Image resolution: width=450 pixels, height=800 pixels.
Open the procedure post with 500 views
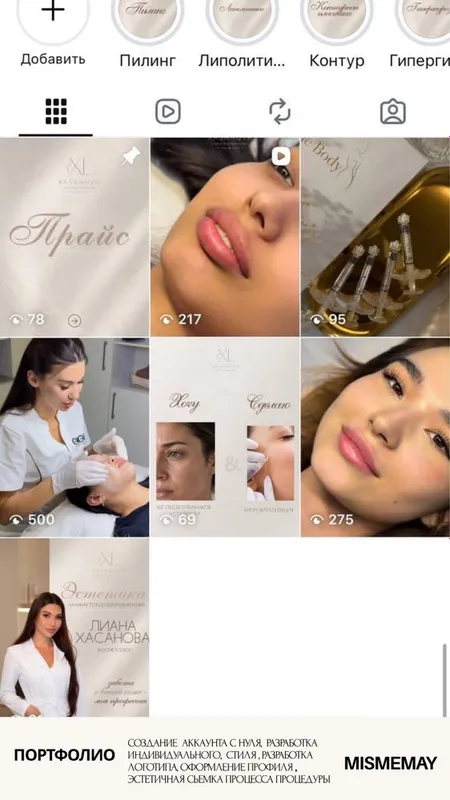click(x=74, y=437)
